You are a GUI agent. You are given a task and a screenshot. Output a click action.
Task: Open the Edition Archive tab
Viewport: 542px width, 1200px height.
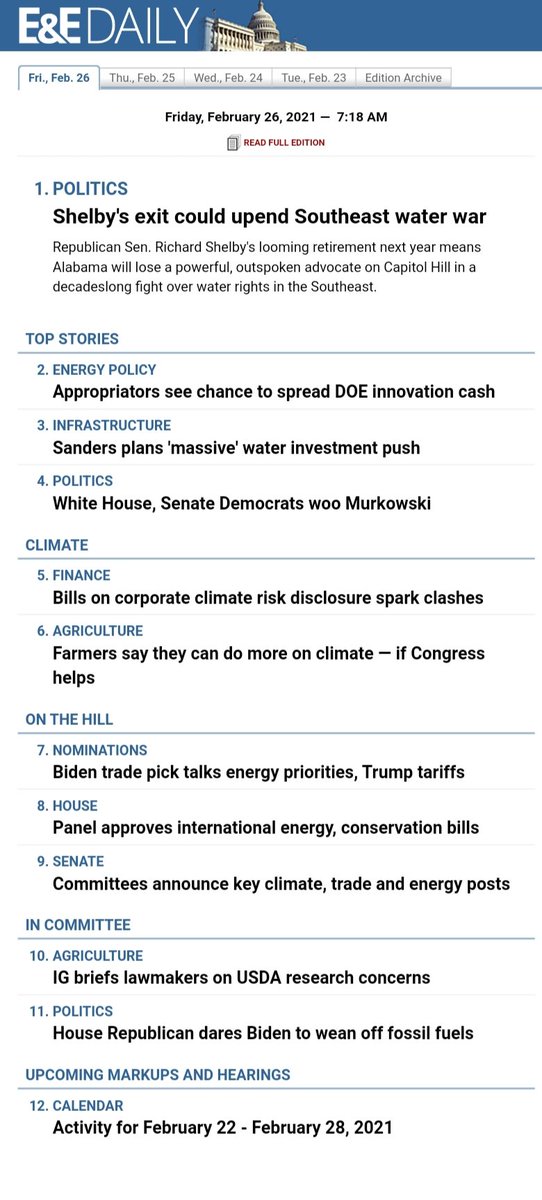(403, 78)
